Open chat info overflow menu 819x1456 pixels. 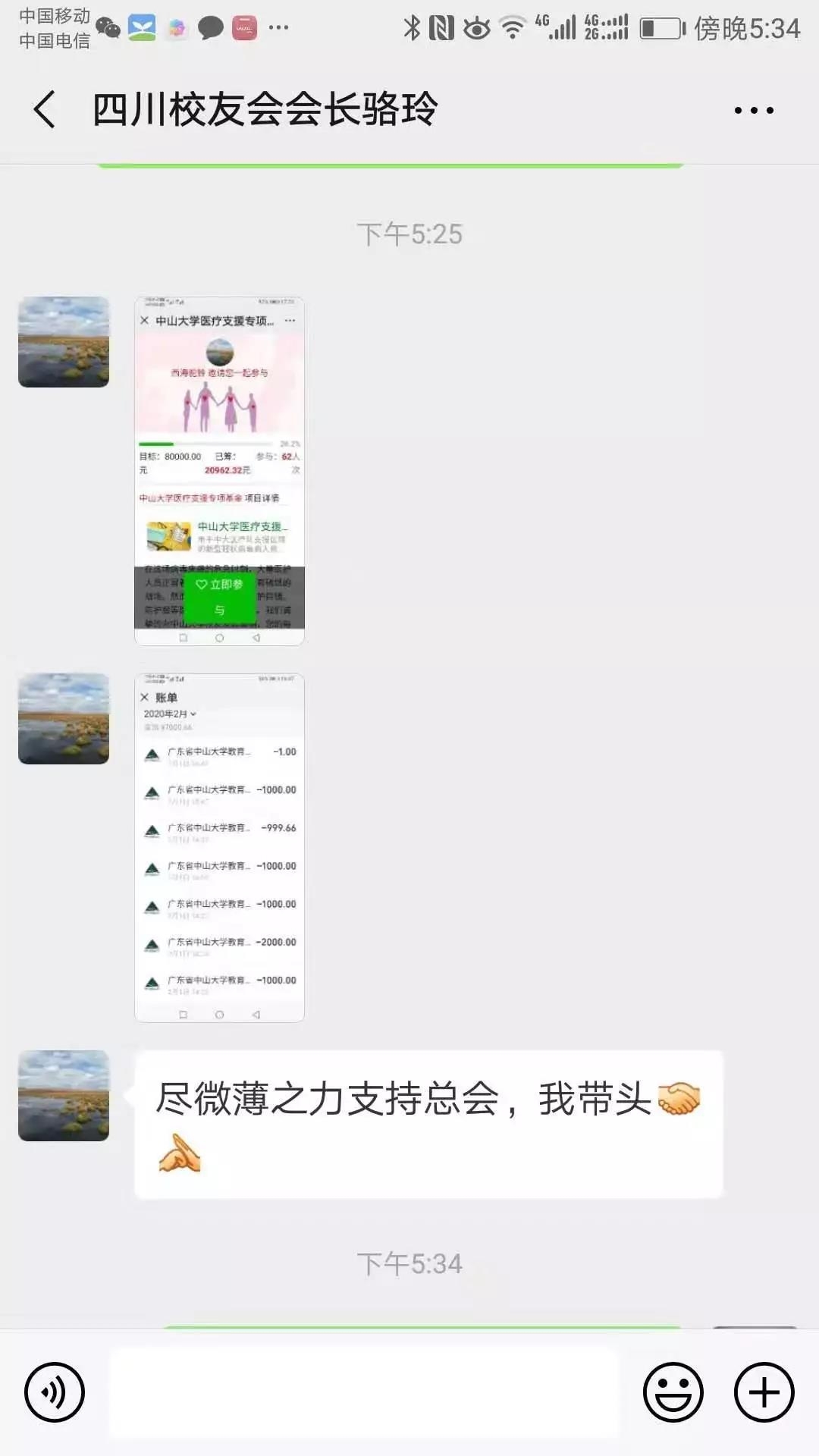754,110
